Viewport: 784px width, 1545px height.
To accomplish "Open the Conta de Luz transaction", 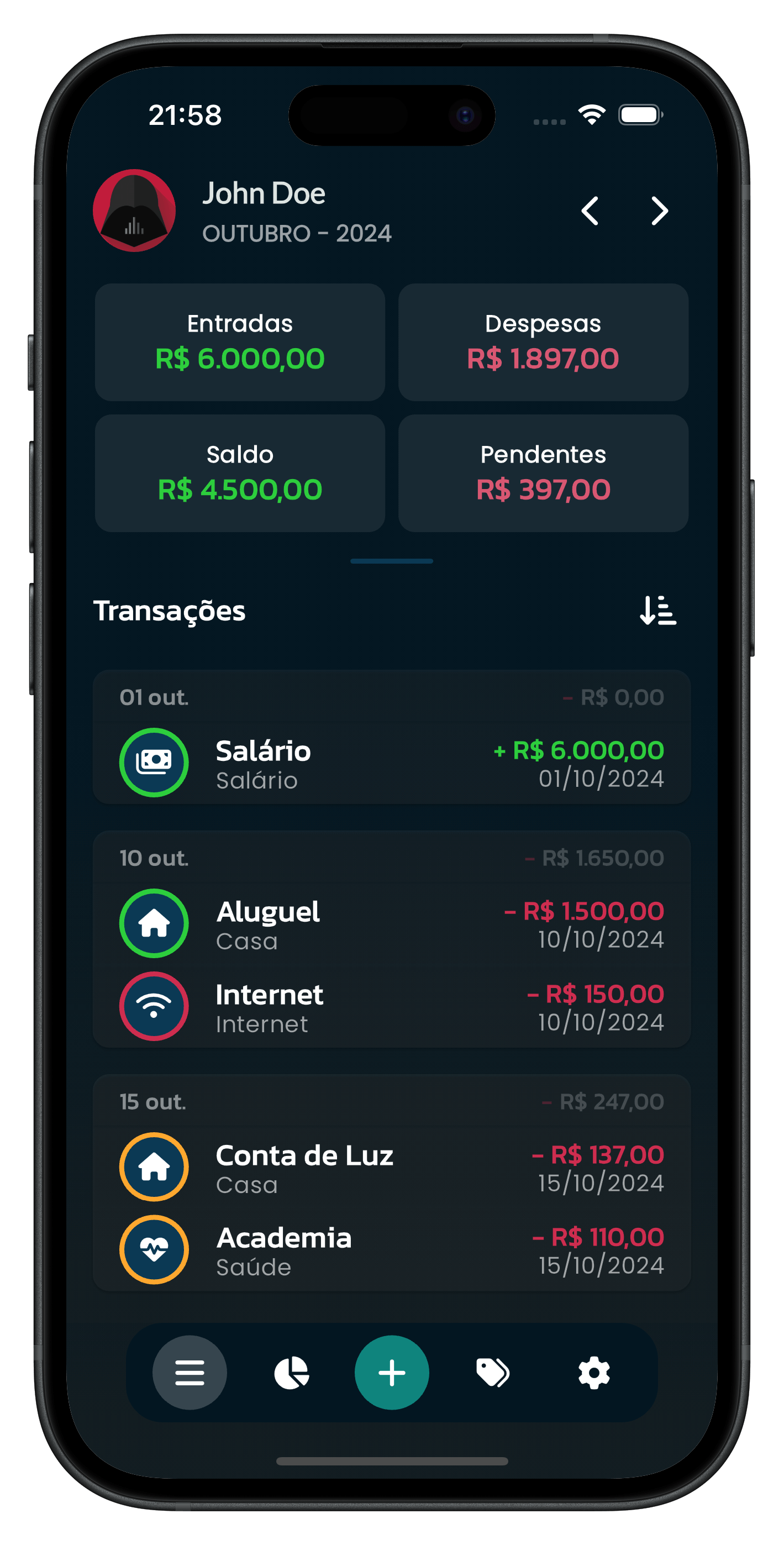I will 391,1167.
